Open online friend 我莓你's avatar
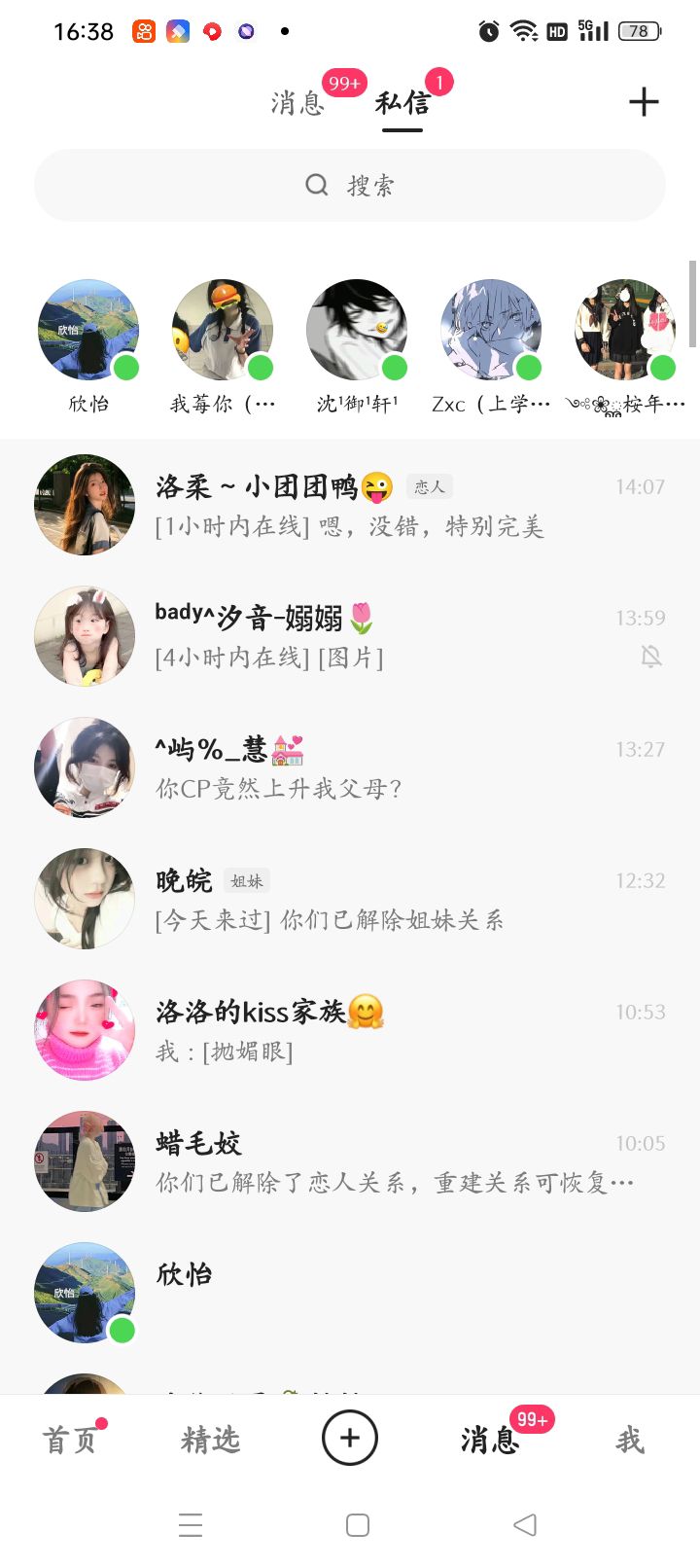The height and width of the screenshot is (1568, 700). coord(223,331)
